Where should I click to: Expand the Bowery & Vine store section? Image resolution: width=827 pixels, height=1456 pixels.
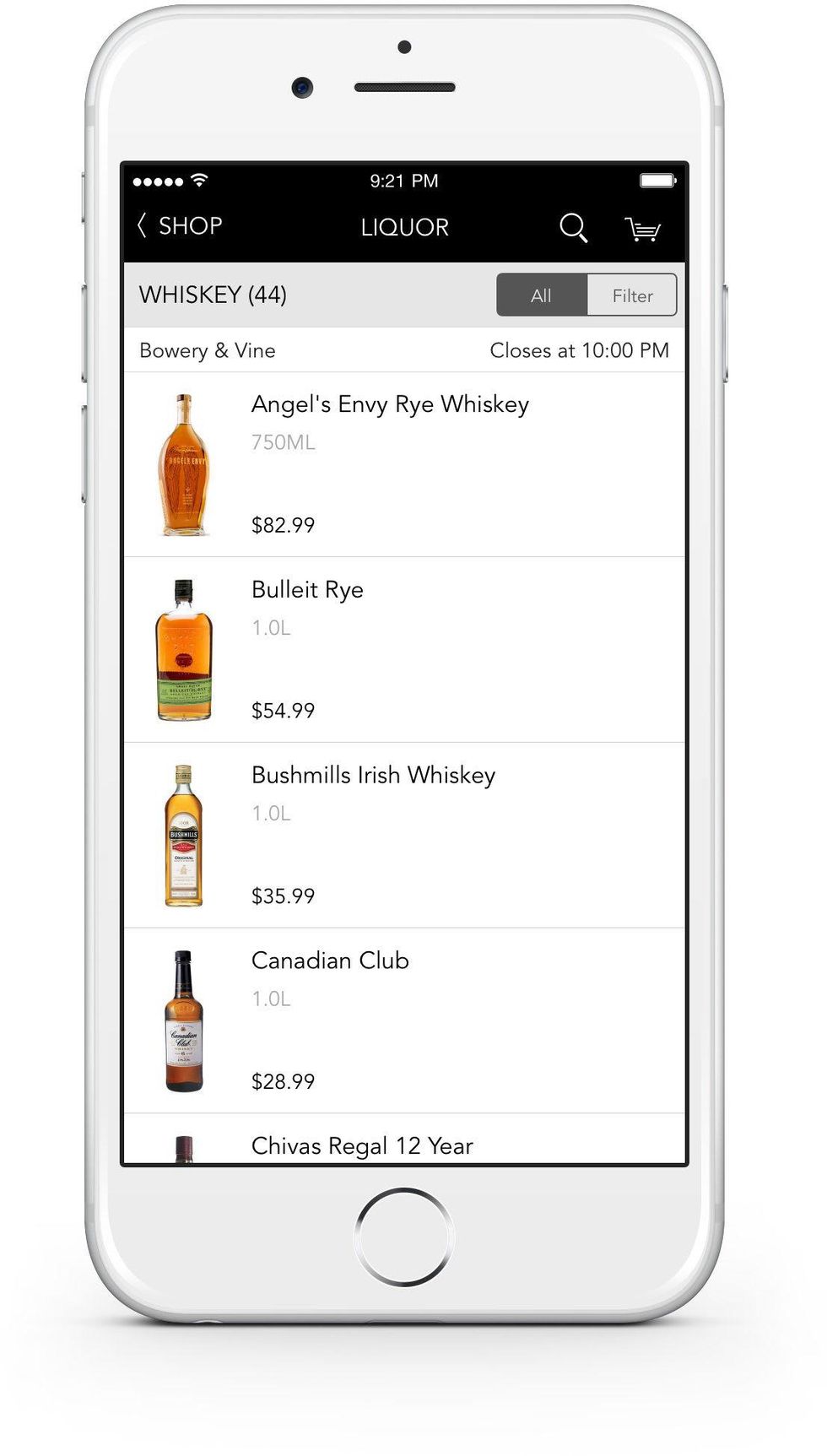point(207,349)
